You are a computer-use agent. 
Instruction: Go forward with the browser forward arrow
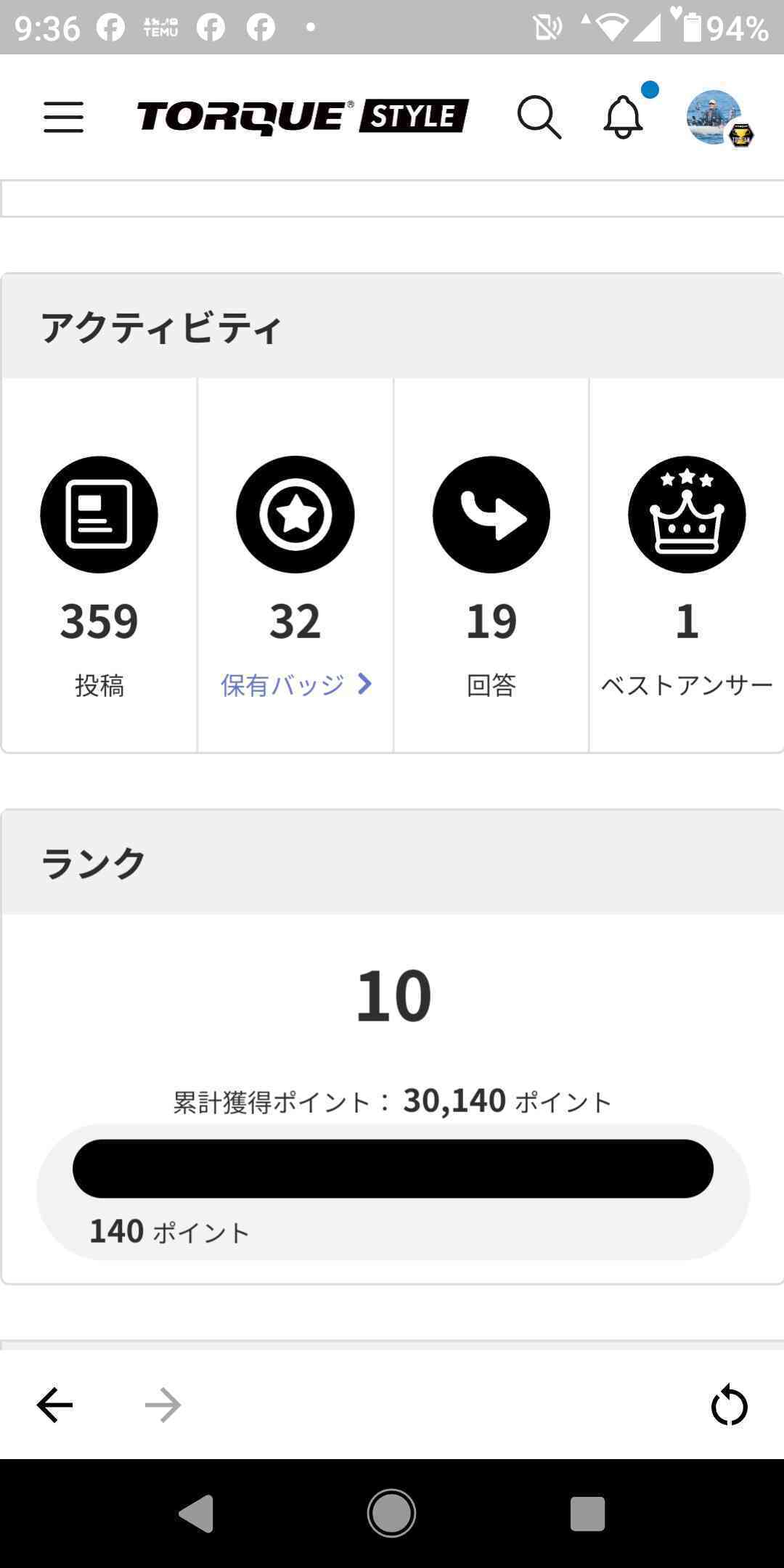click(x=163, y=1405)
